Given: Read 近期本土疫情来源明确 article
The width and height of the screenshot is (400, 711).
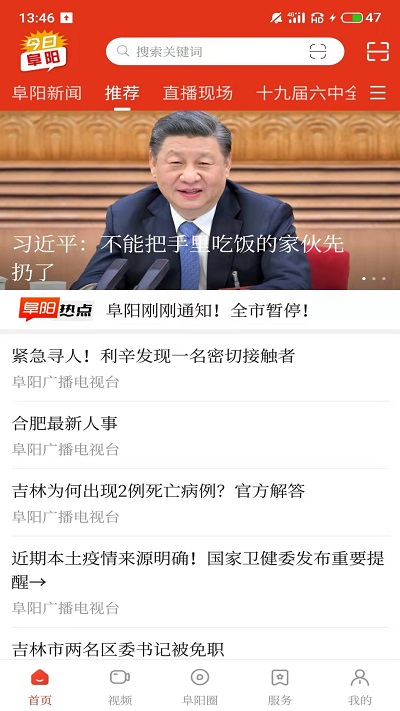Looking at the screenshot, I should [198, 570].
